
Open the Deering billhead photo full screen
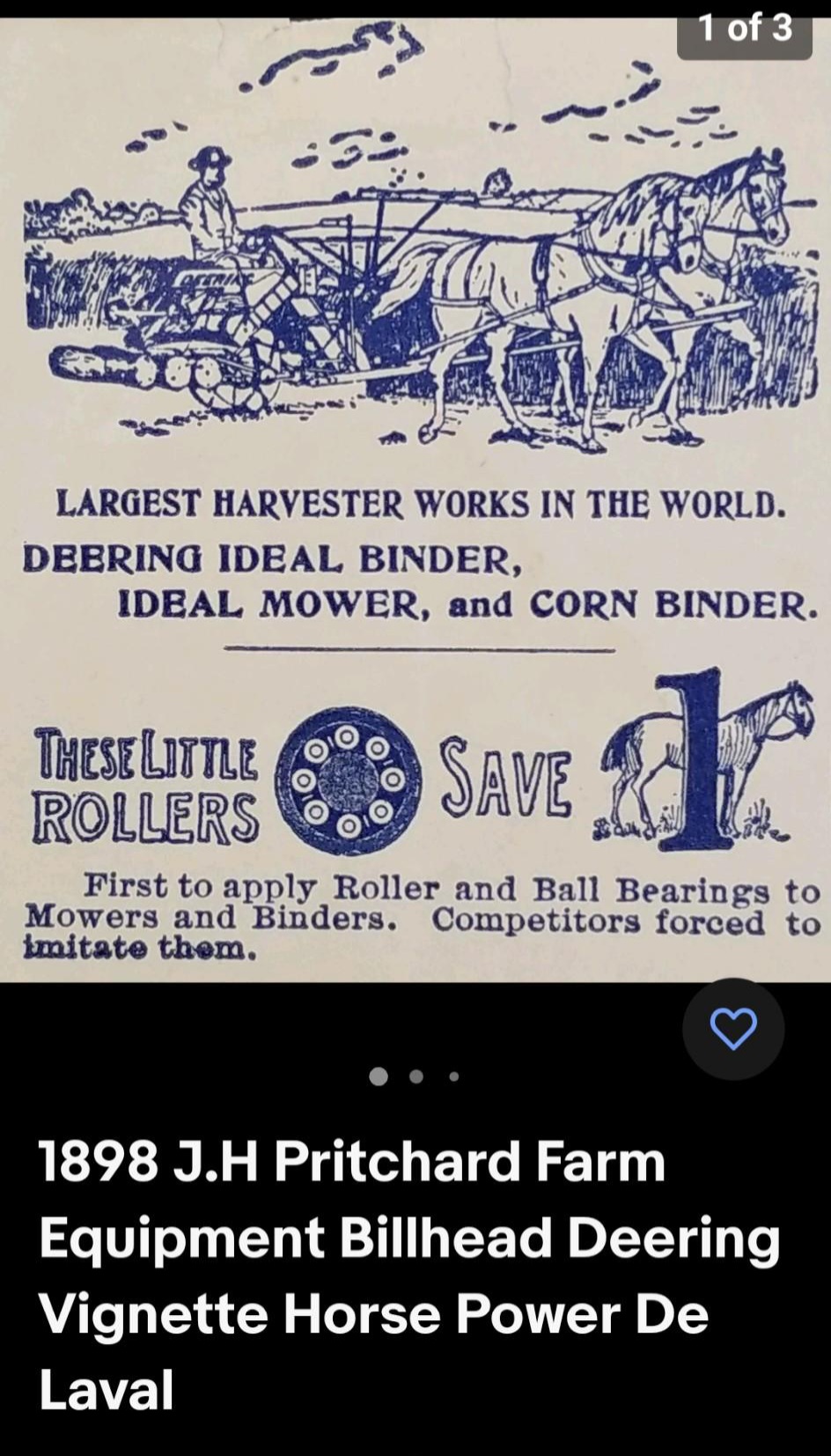point(415,499)
